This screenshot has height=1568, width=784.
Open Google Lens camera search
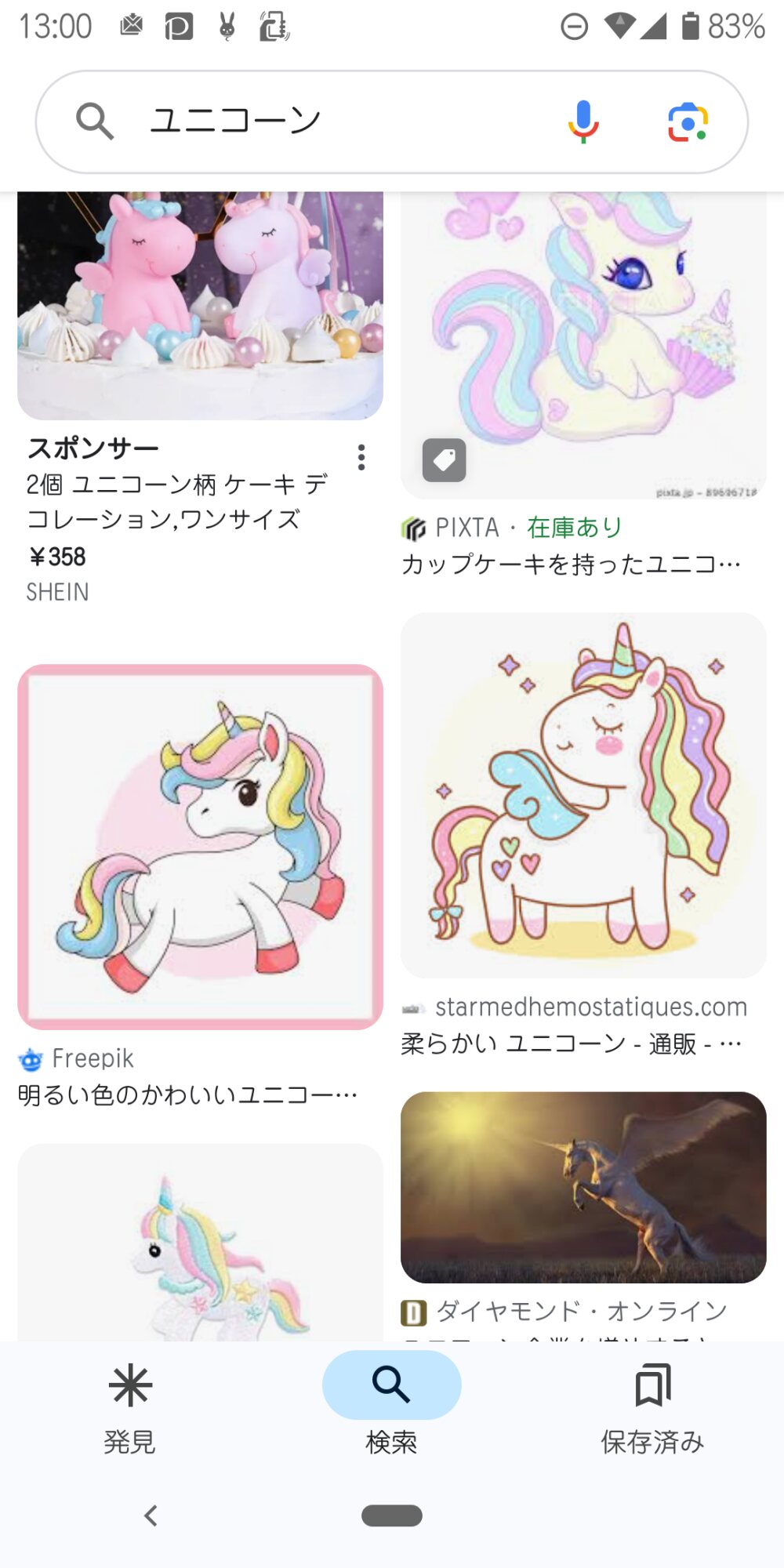688,122
